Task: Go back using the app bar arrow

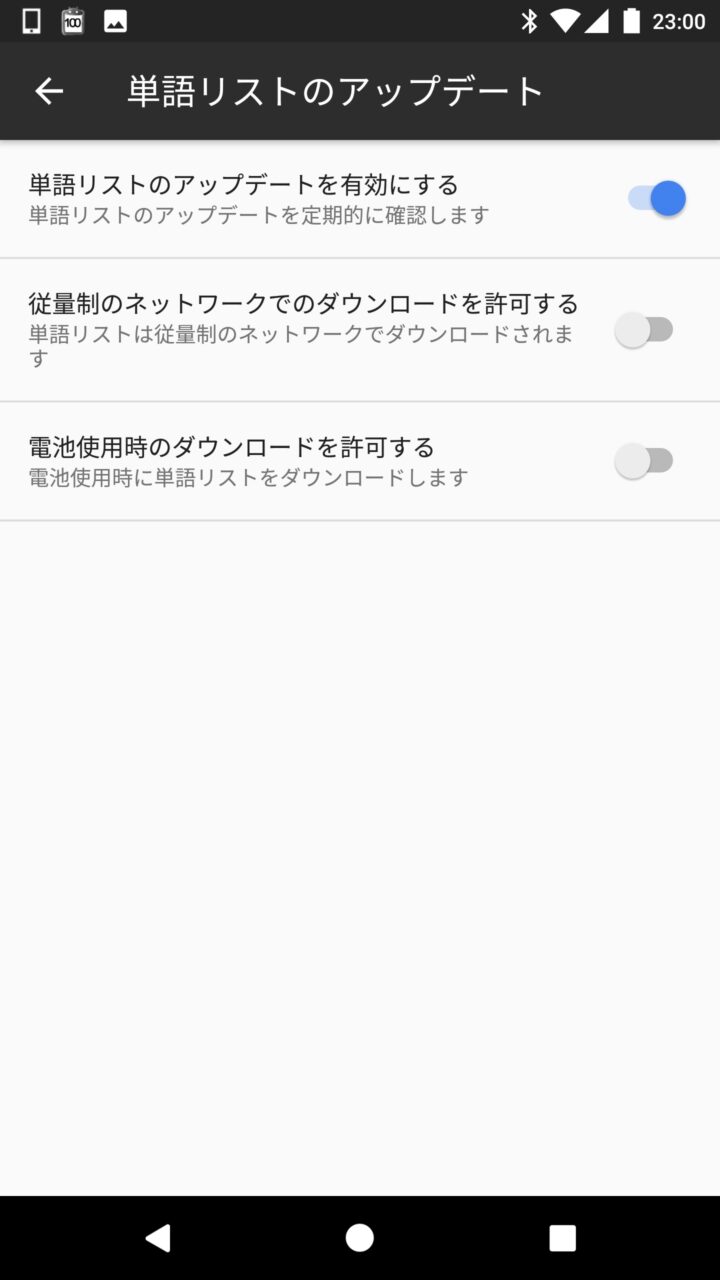Action: [49, 91]
